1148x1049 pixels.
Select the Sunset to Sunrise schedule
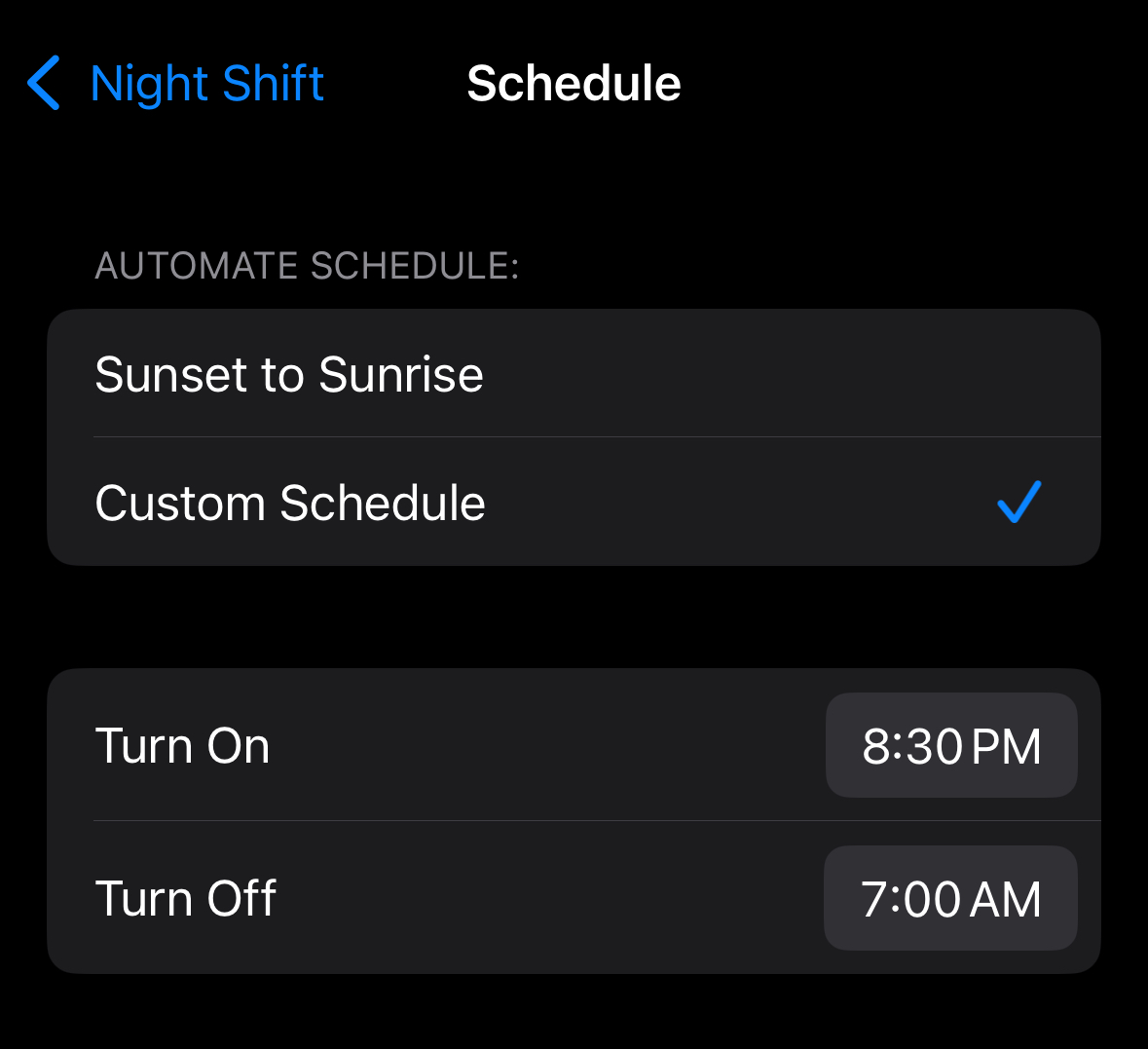[573, 374]
